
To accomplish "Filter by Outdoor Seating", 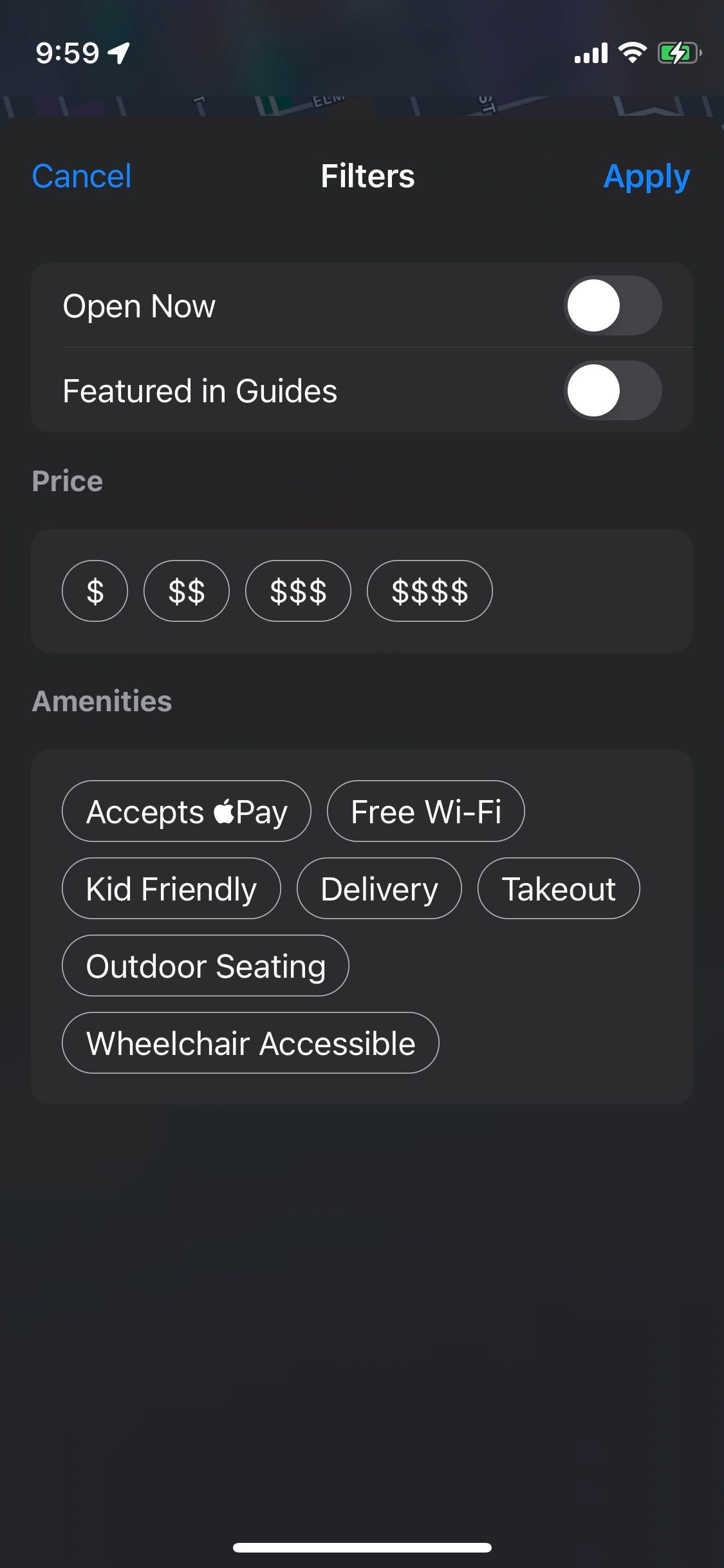I will [x=205, y=966].
